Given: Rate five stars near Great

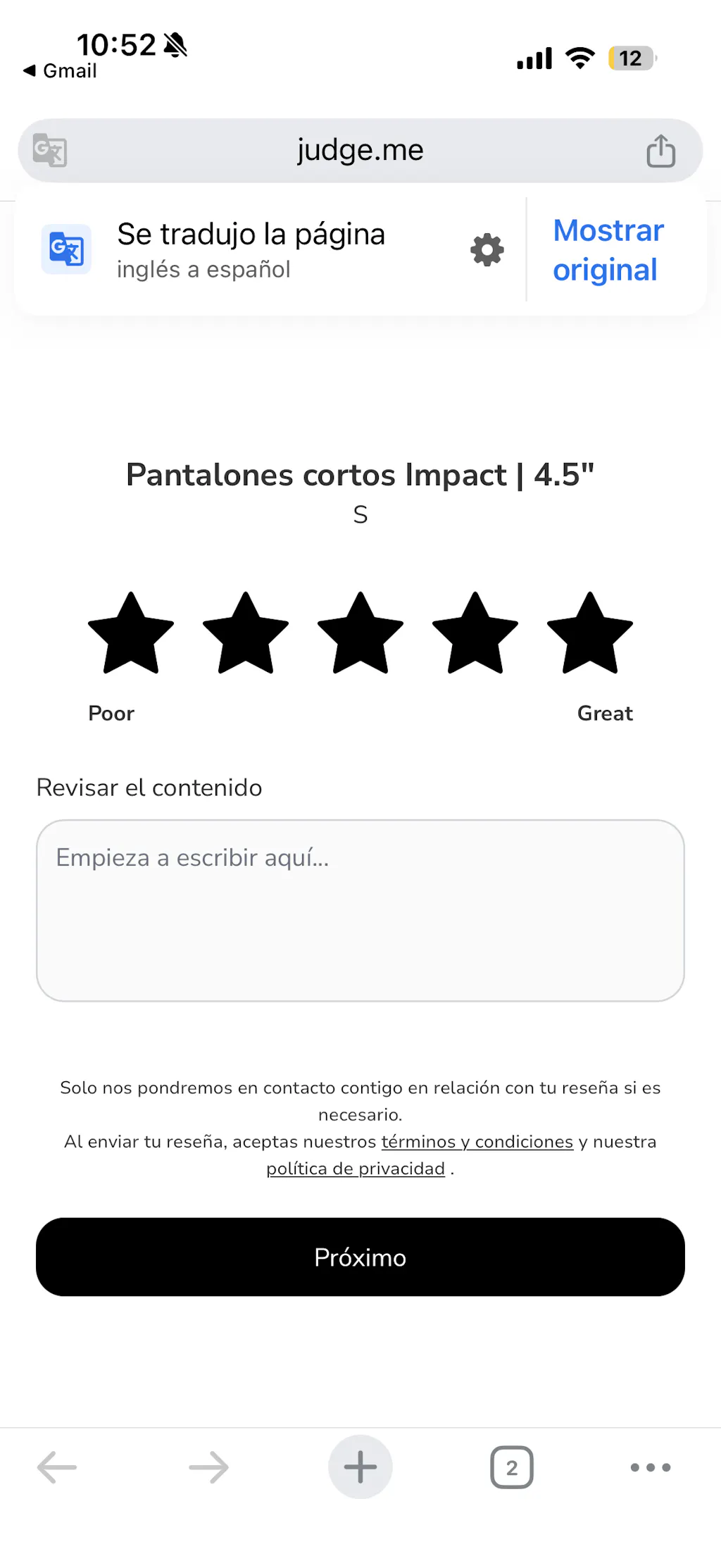Looking at the screenshot, I should click(x=590, y=633).
